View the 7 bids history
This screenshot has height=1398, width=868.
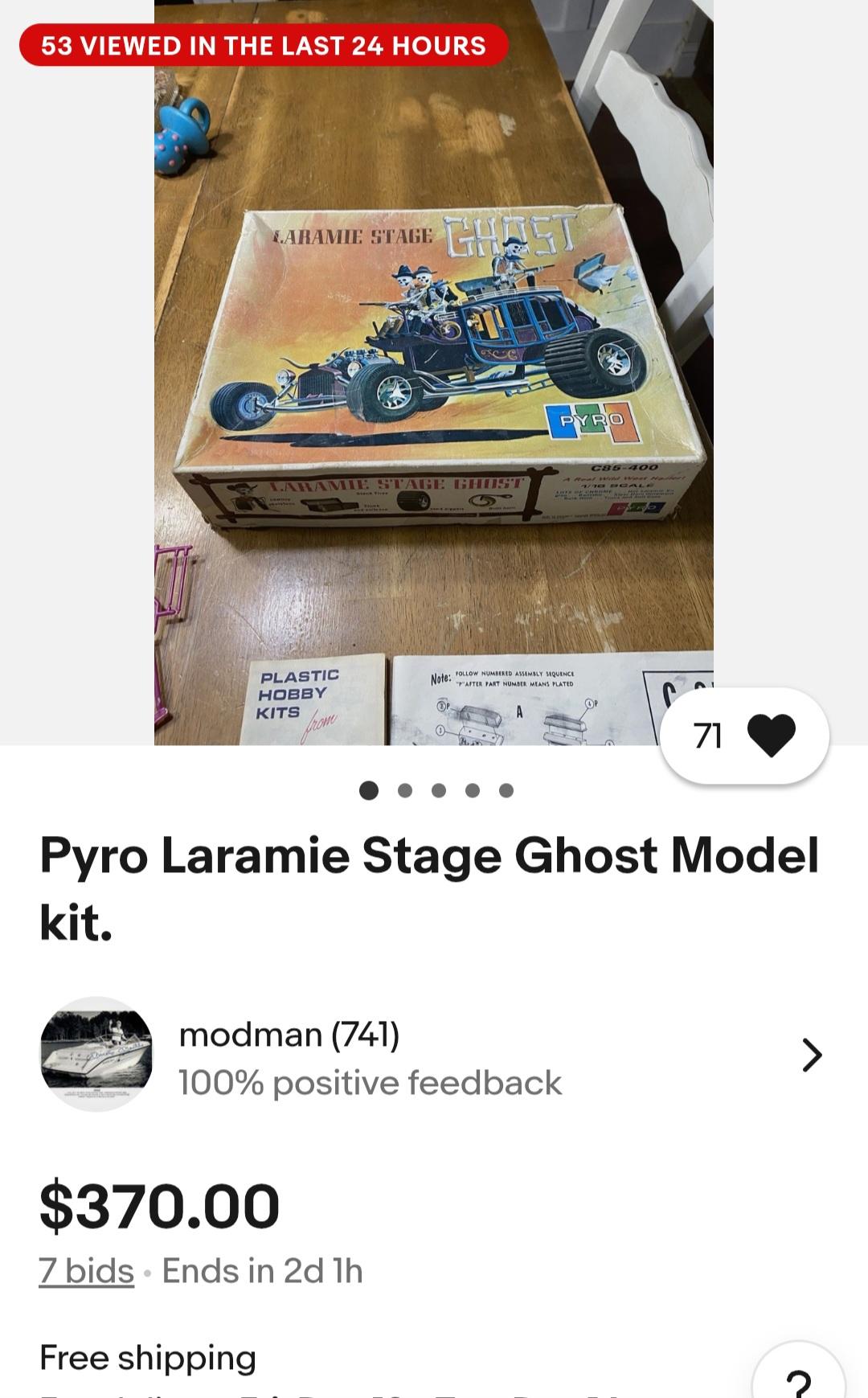click(87, 1271)
